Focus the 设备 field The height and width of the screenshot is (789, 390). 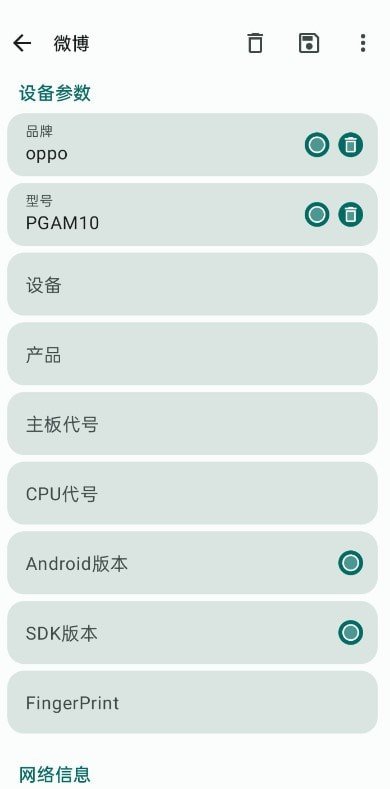[192, 284]
